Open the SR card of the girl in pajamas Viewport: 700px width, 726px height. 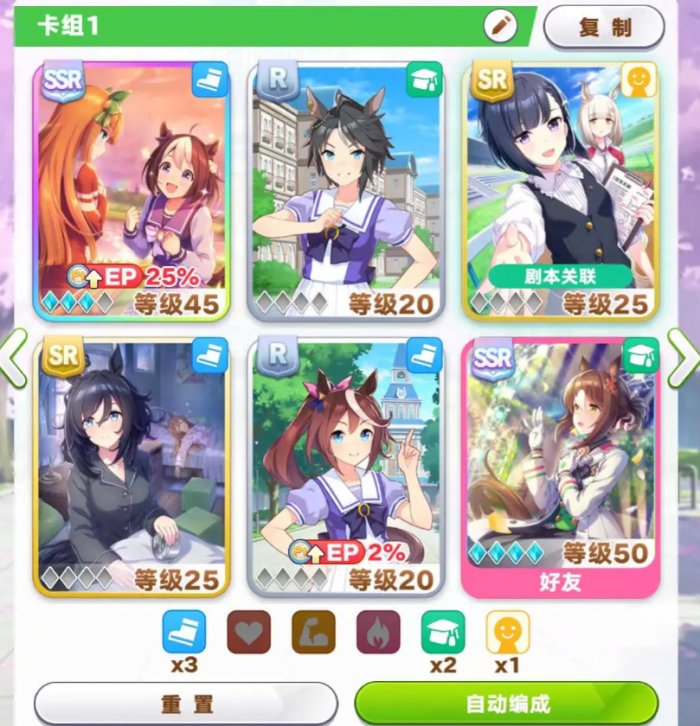click(131, 465)
